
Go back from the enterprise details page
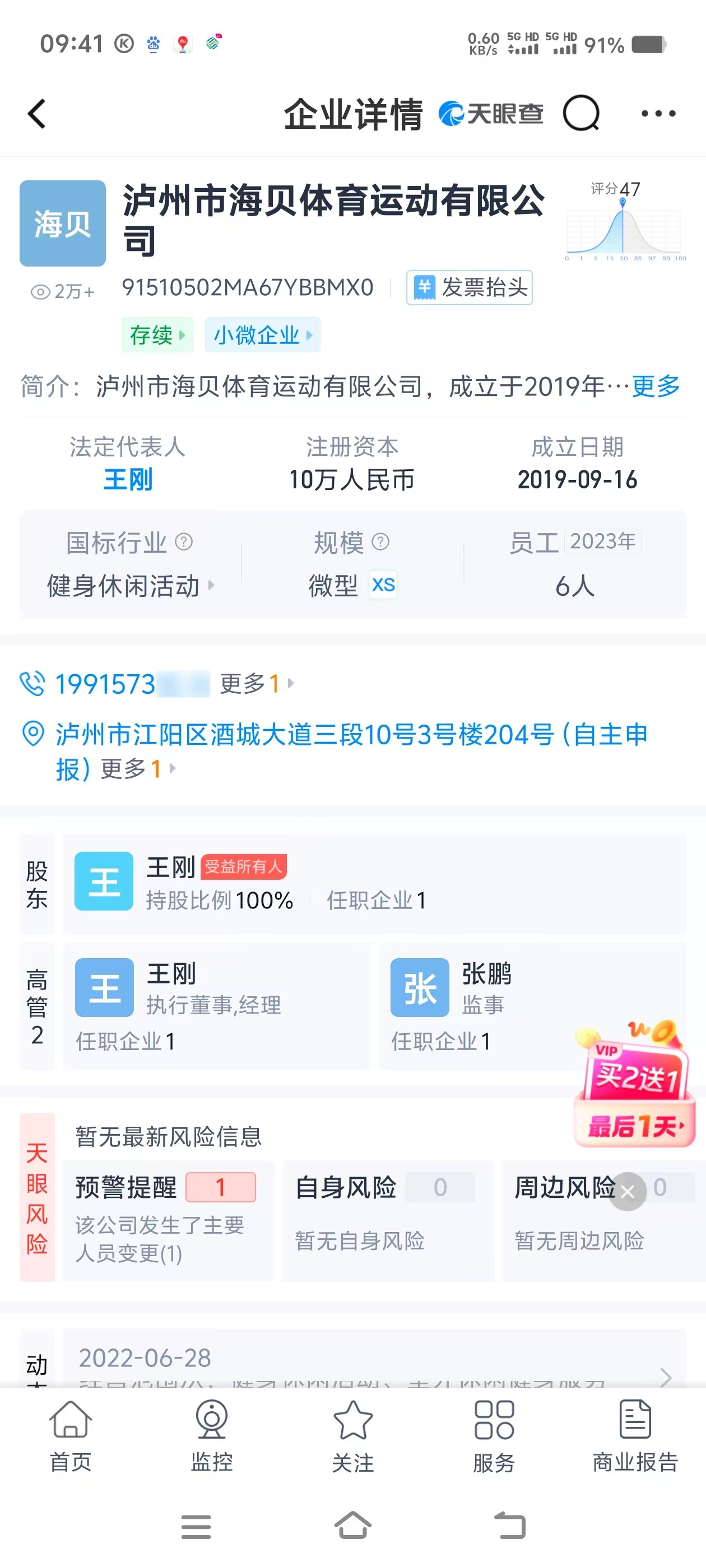click(x=36, y=114)
